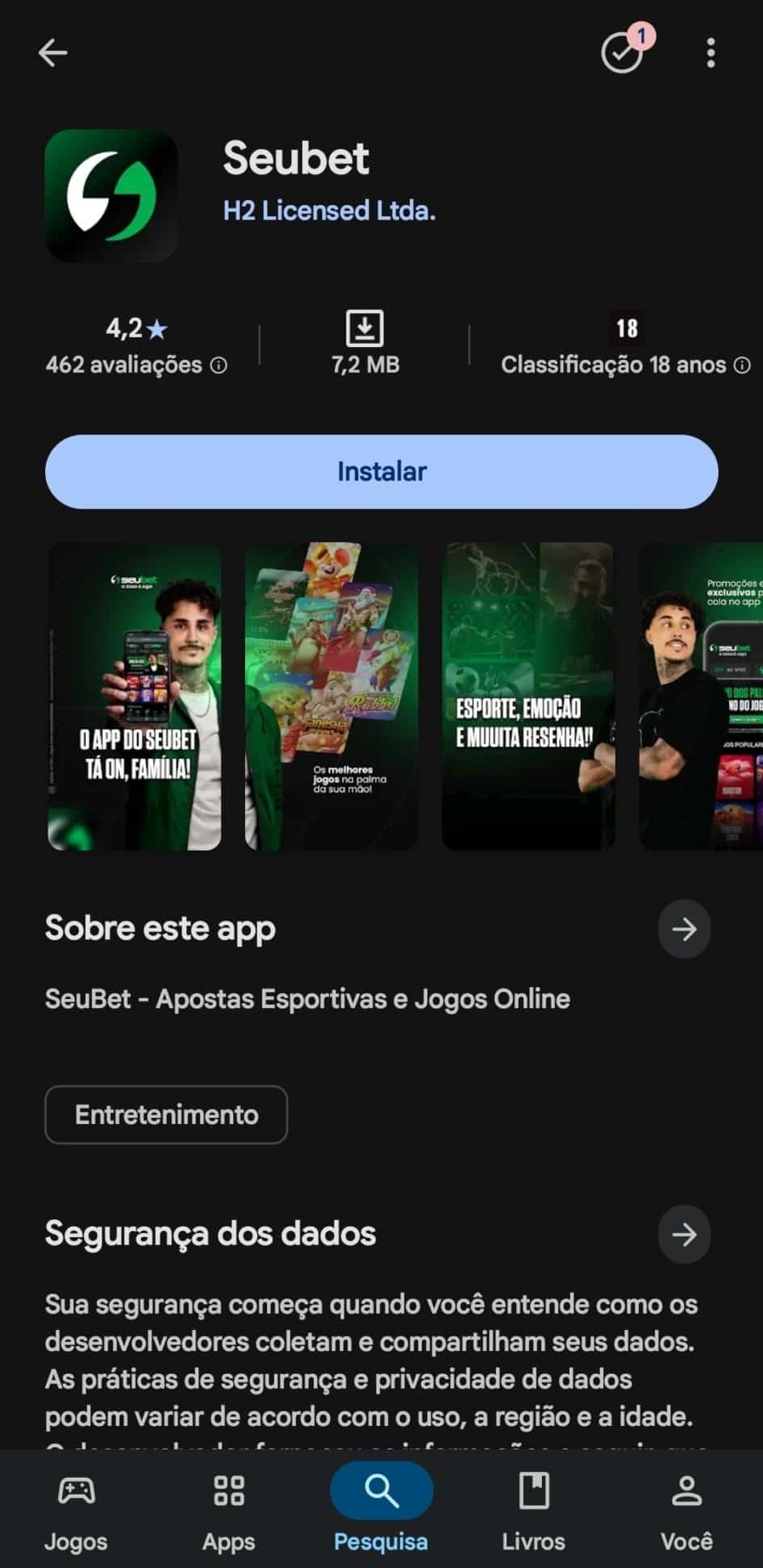
Task: Click the 4,2 star rating display
Action: point(136,328)
